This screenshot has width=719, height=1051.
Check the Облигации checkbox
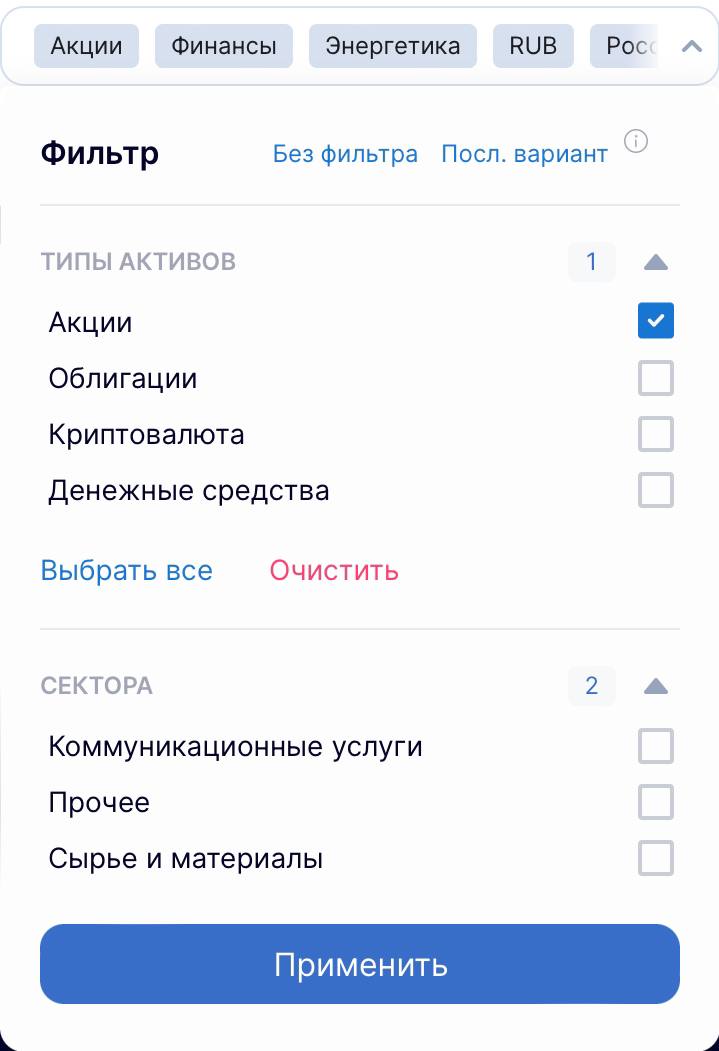tap(656, 378)
